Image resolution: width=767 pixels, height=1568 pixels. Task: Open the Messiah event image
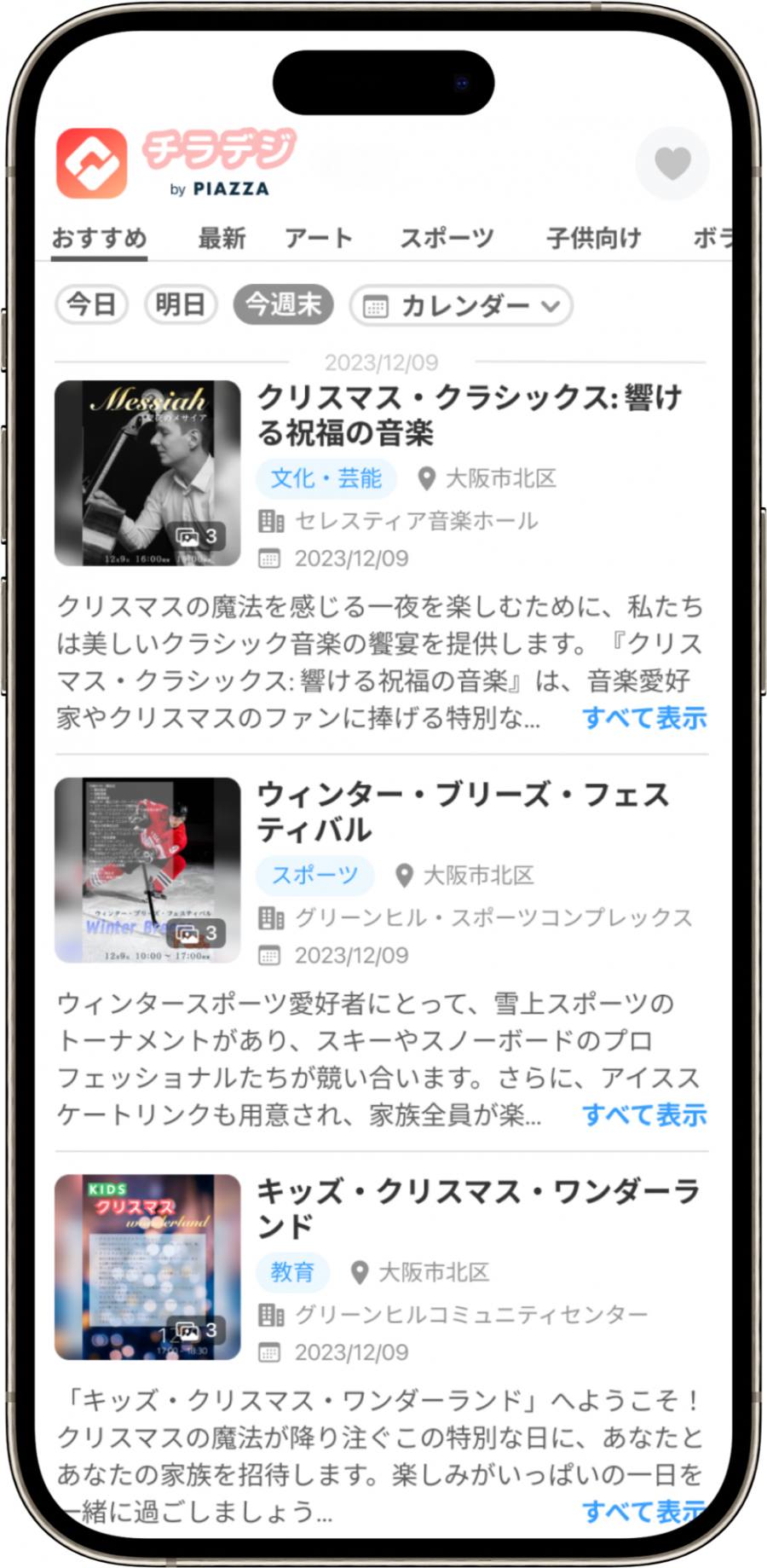click(x=147, y=473)
